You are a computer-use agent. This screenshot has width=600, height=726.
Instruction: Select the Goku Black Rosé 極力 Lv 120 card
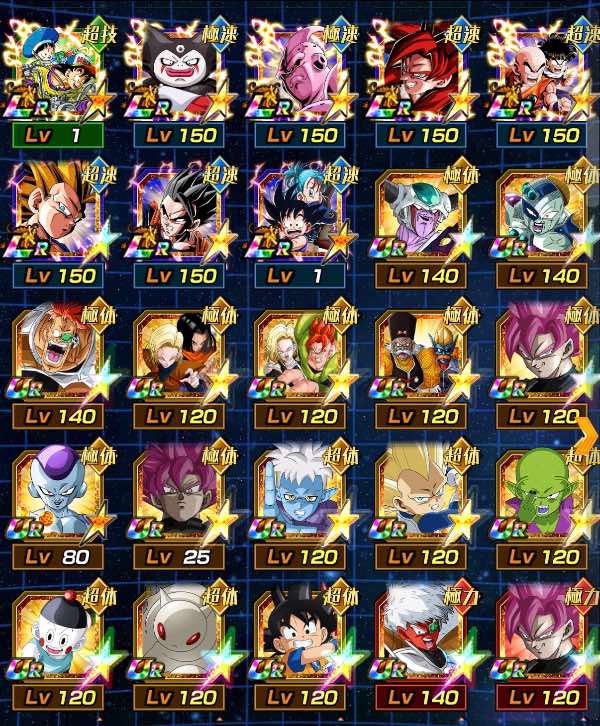tap(541, 647)
